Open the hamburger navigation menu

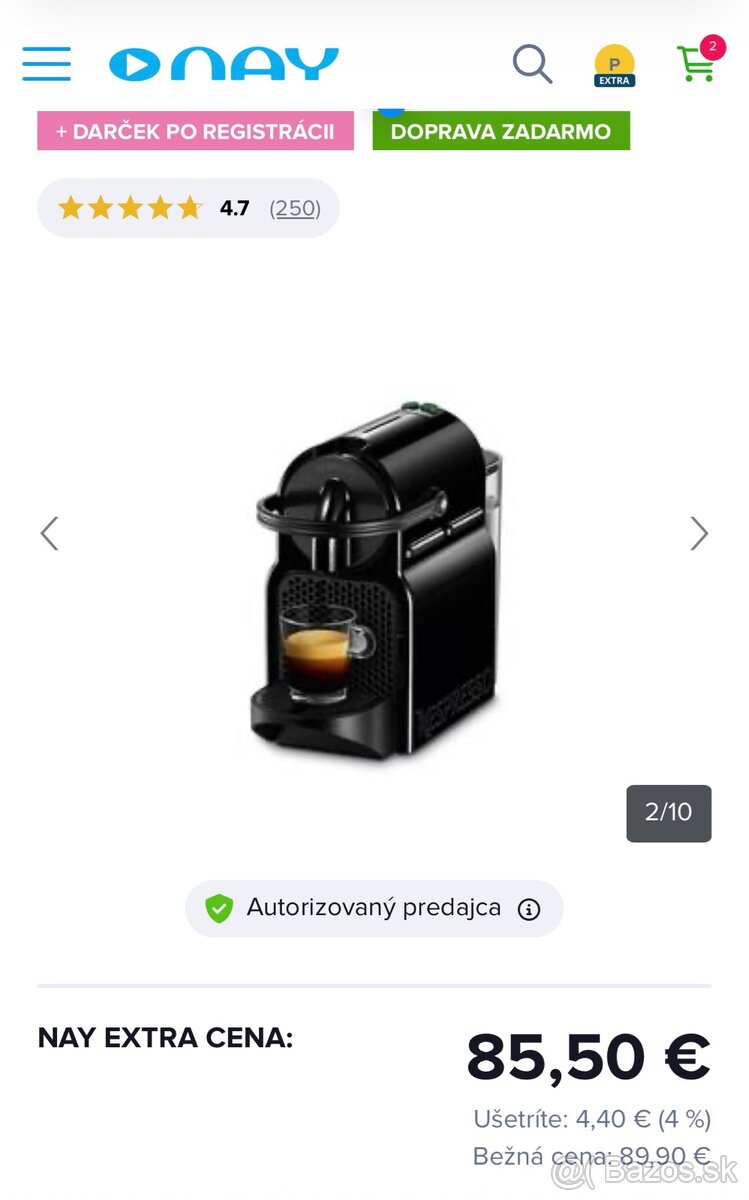pos(46,63)
